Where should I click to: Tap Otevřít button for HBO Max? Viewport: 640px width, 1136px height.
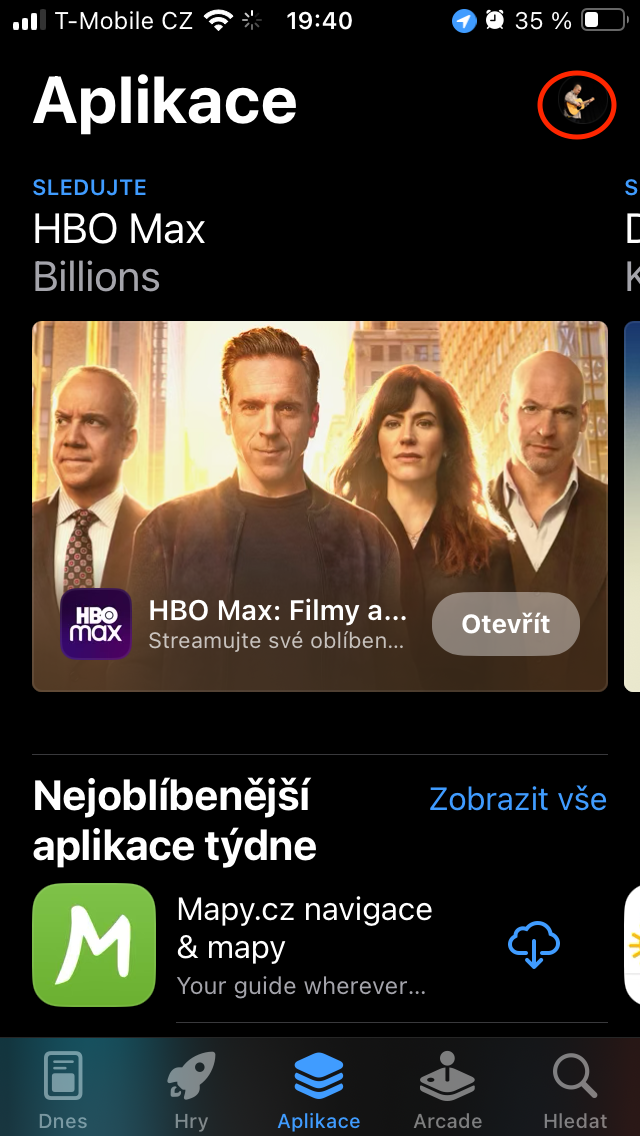(x=505, y=624)
